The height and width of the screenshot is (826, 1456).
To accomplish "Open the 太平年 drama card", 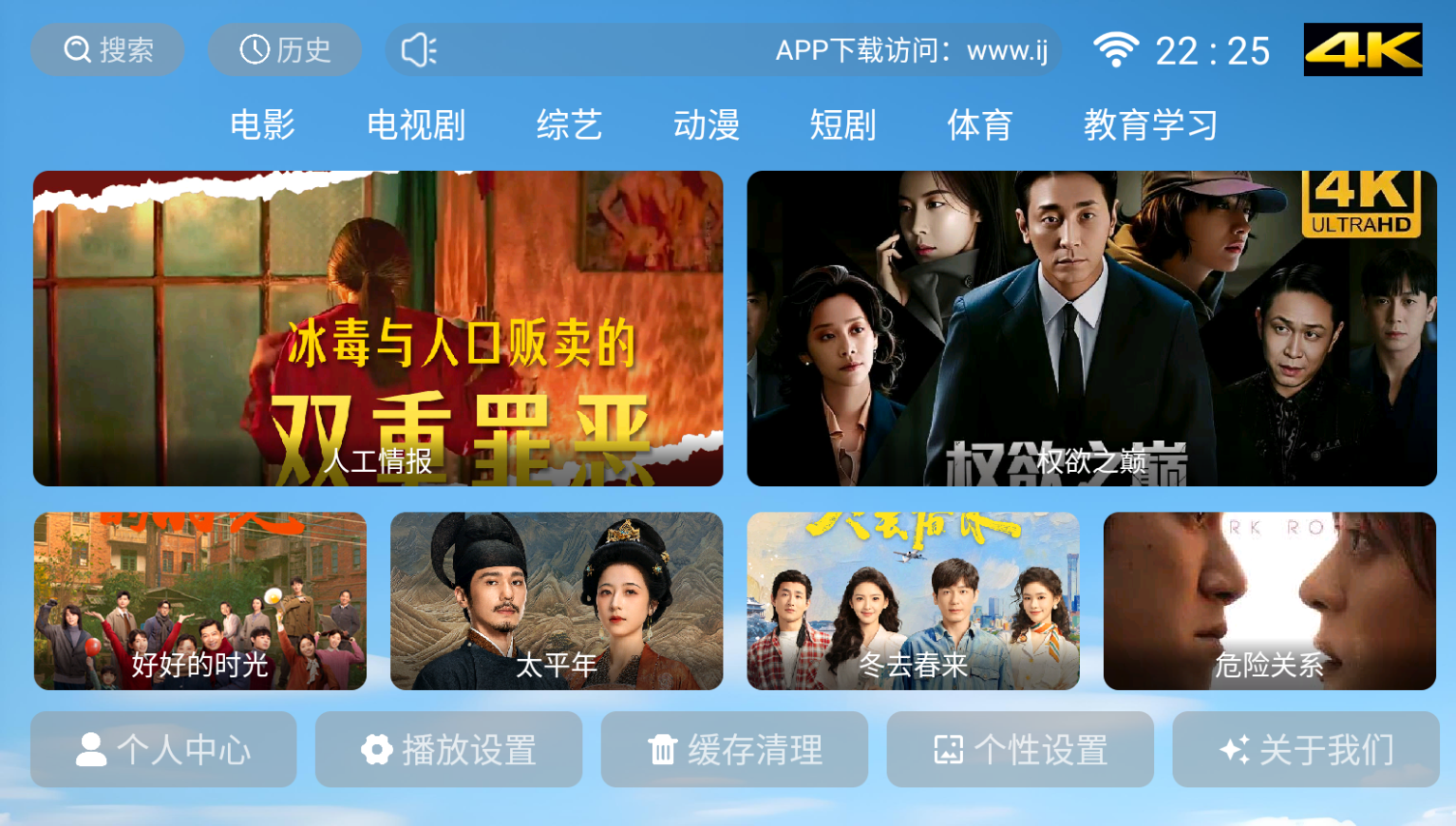I will point(557,601).
